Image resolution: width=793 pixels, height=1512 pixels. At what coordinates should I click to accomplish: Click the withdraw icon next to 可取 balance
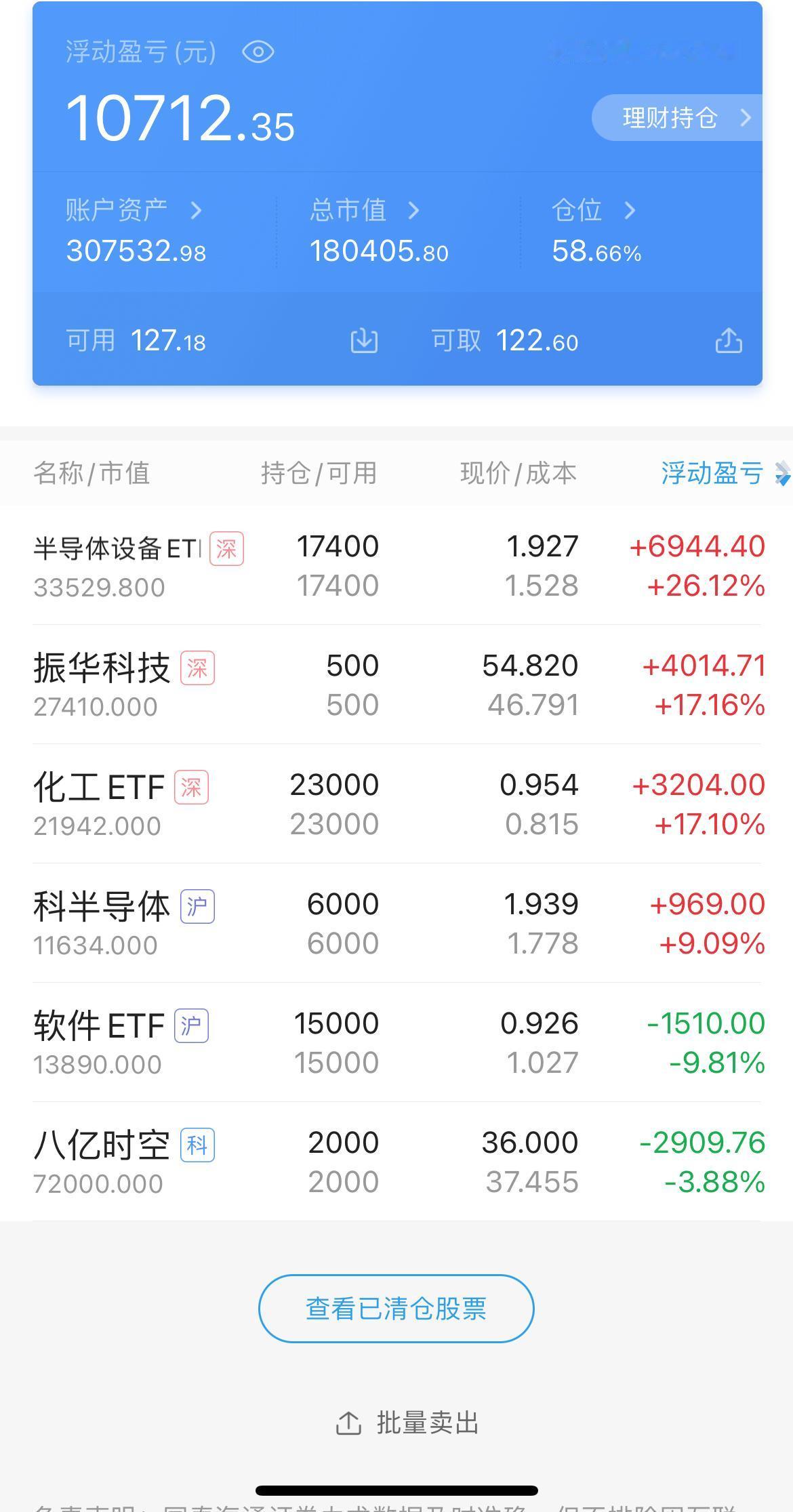[x=729, y=341]
